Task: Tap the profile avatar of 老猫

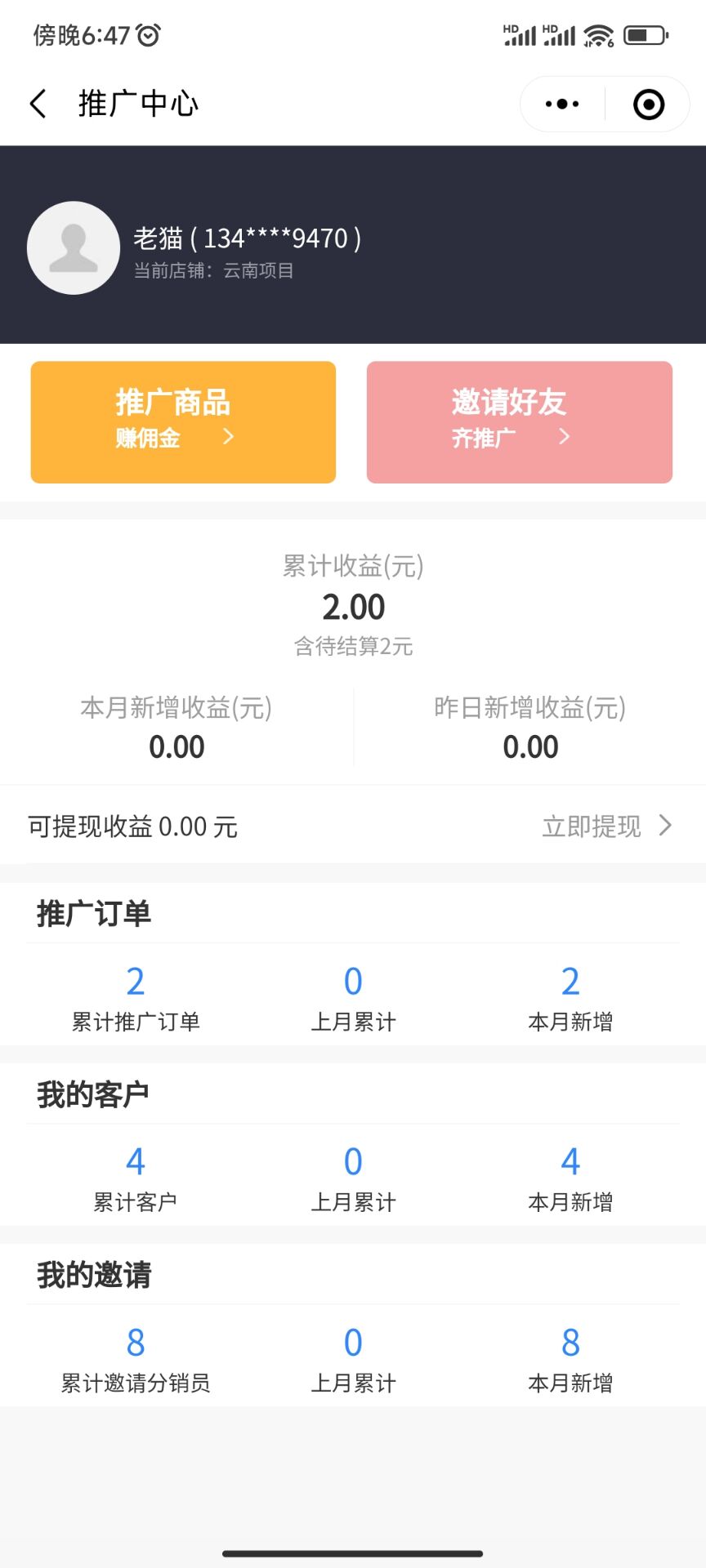Action: click(74, 247)
